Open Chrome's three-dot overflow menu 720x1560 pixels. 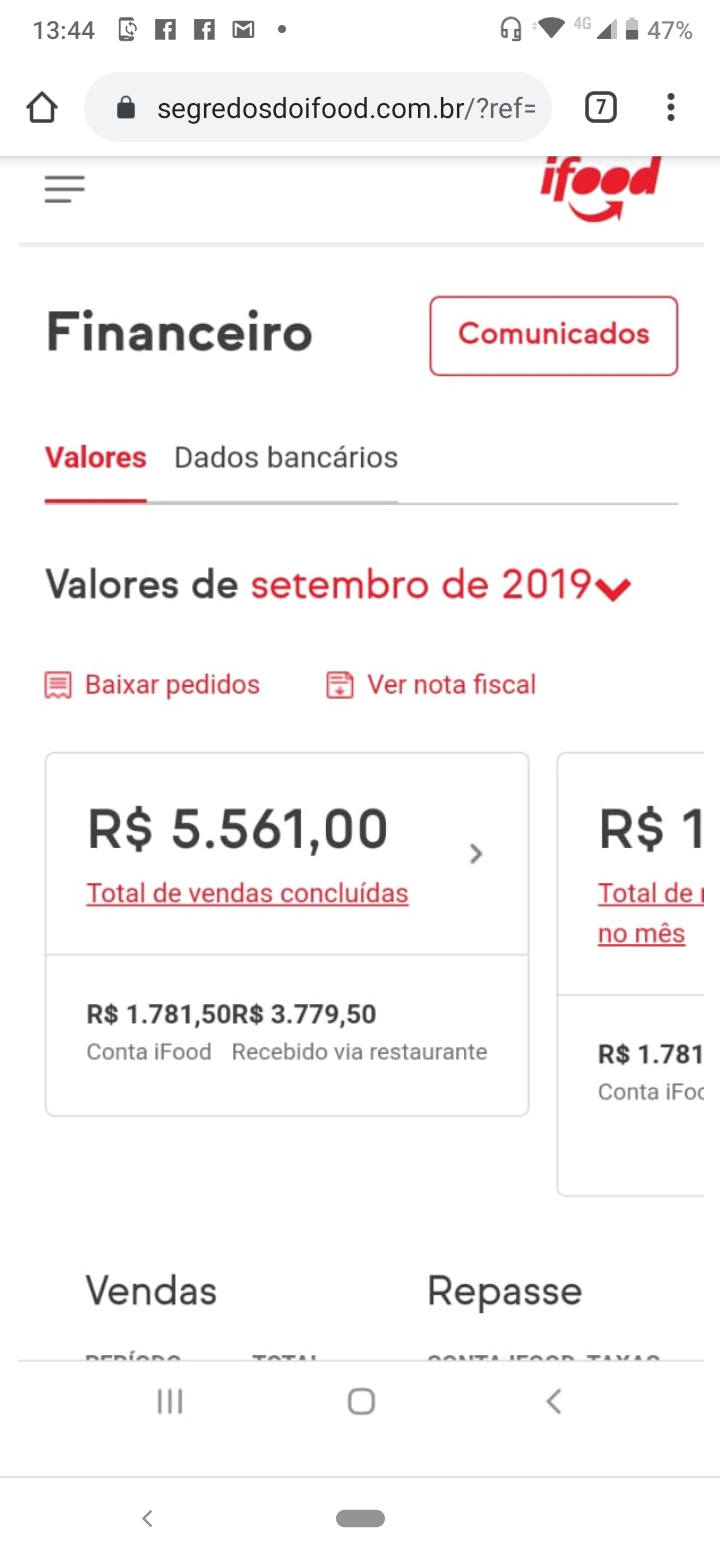(670, 107)
